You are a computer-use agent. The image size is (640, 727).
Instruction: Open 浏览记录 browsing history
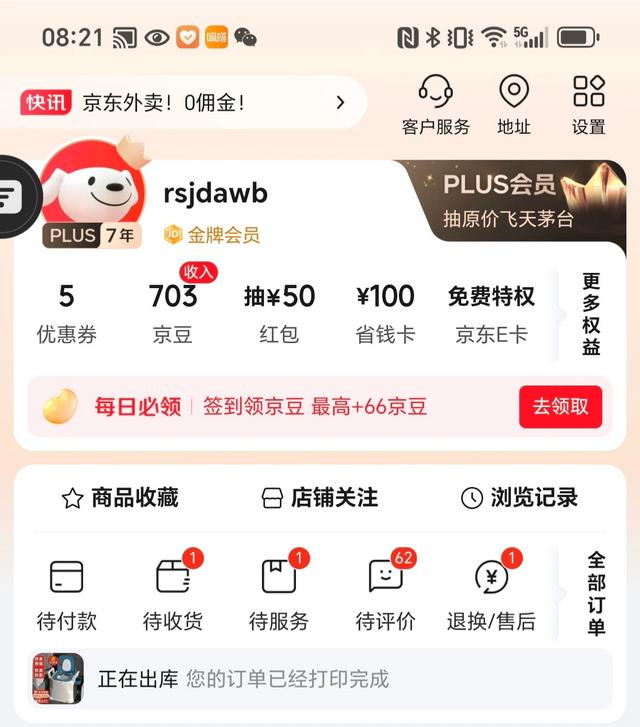520,497
